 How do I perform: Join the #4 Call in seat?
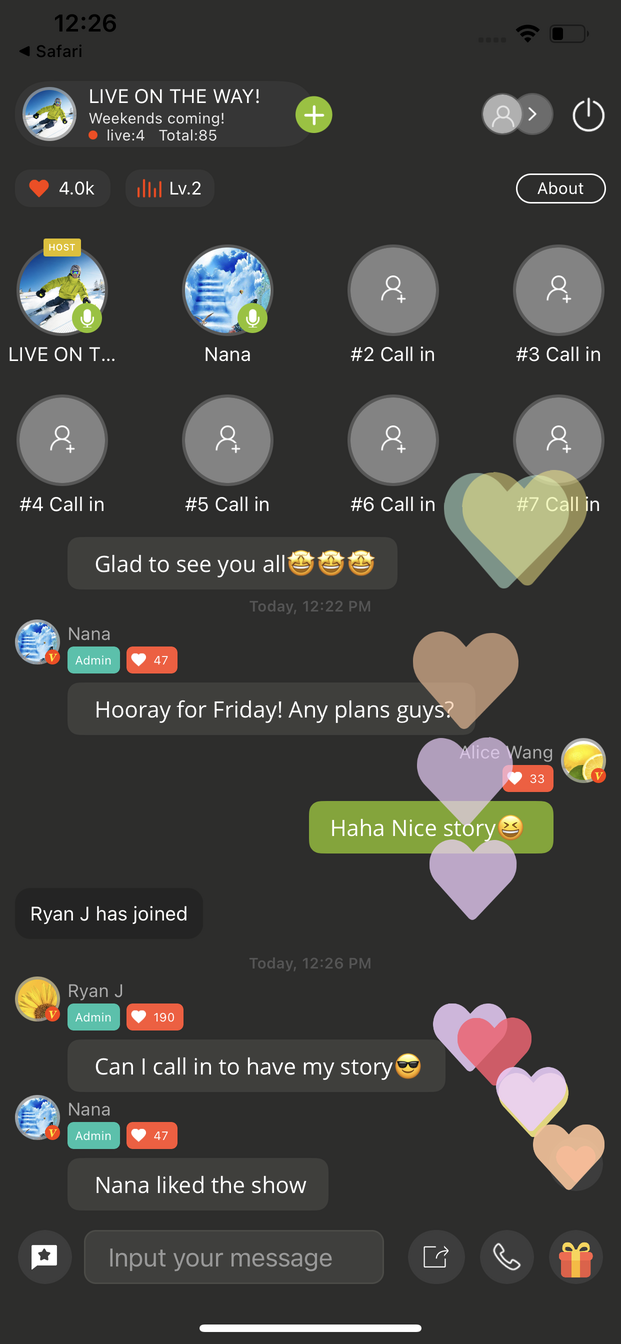tap(62, 440)
